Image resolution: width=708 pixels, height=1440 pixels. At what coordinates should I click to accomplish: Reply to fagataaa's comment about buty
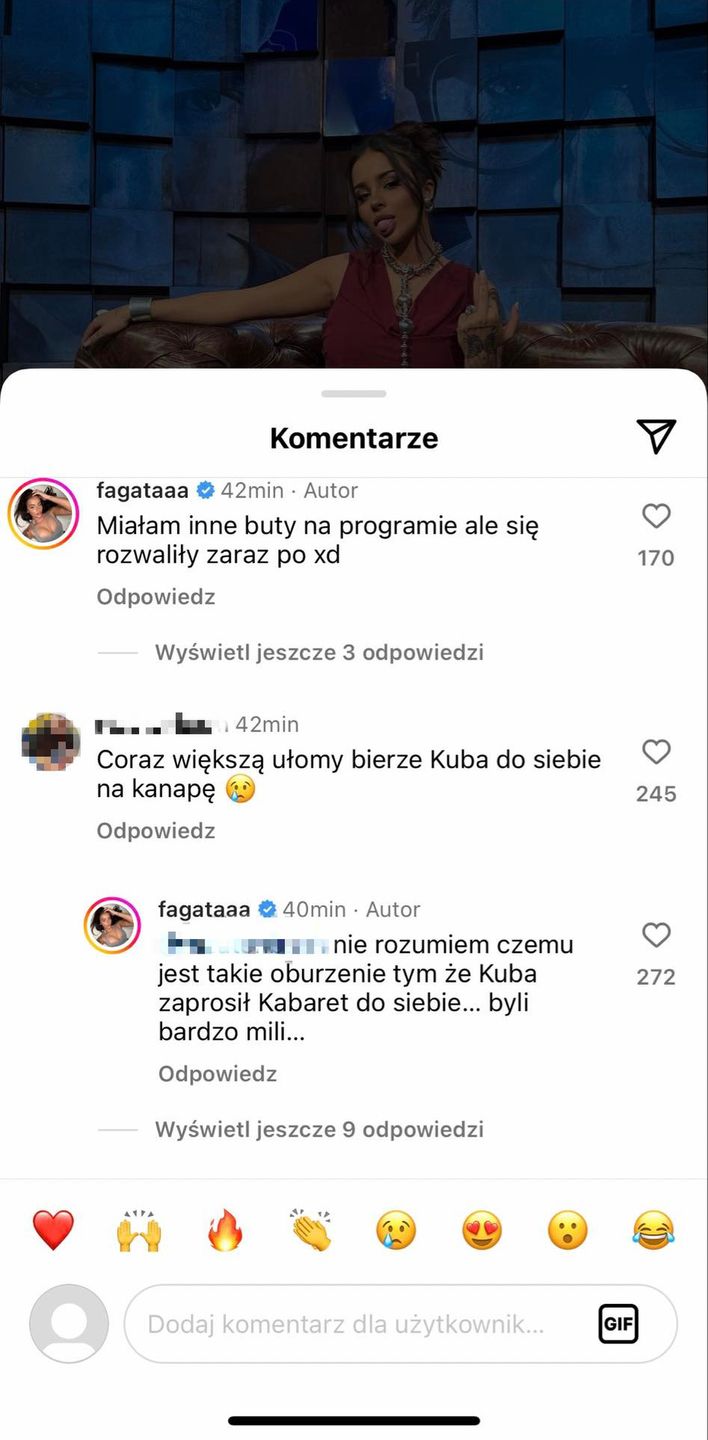pyautogui.click(x=155, y=597)
